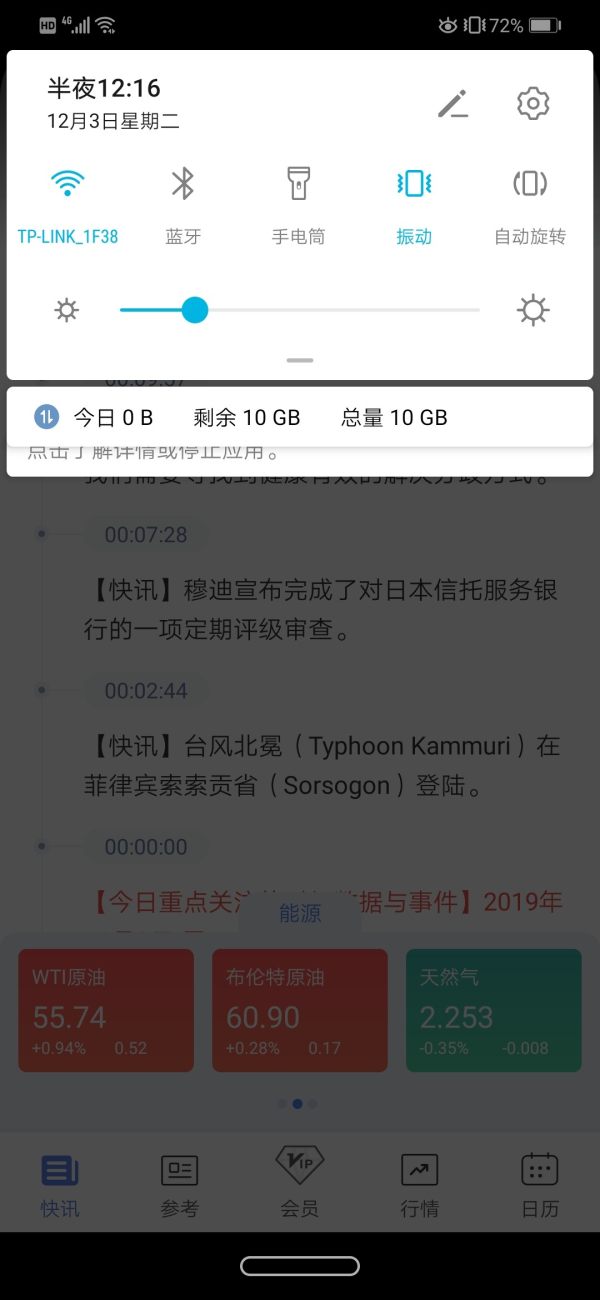
Task: Expand the quick settings panel handle
Action: tap(300, 360)
